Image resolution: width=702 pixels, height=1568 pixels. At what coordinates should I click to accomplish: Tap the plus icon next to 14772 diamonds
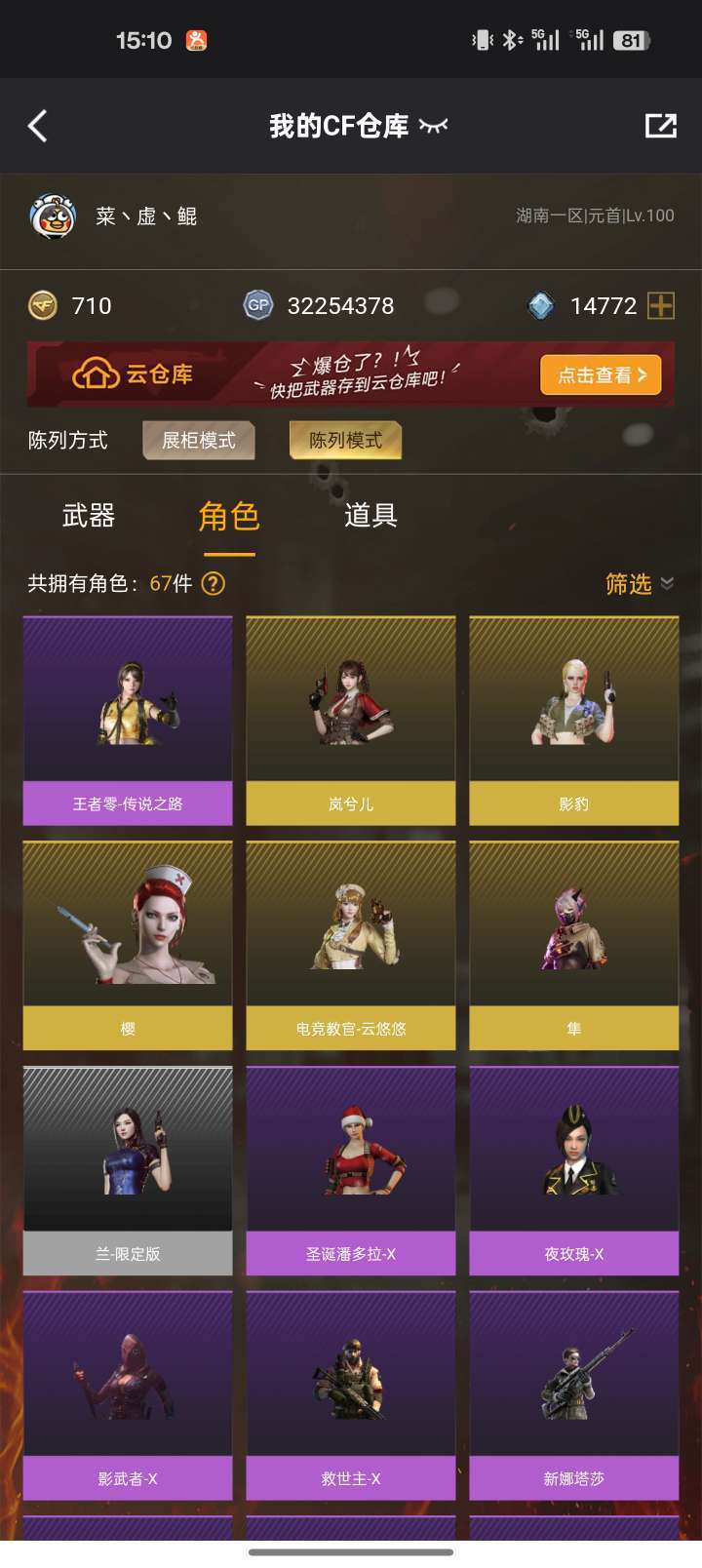(661, 306)
